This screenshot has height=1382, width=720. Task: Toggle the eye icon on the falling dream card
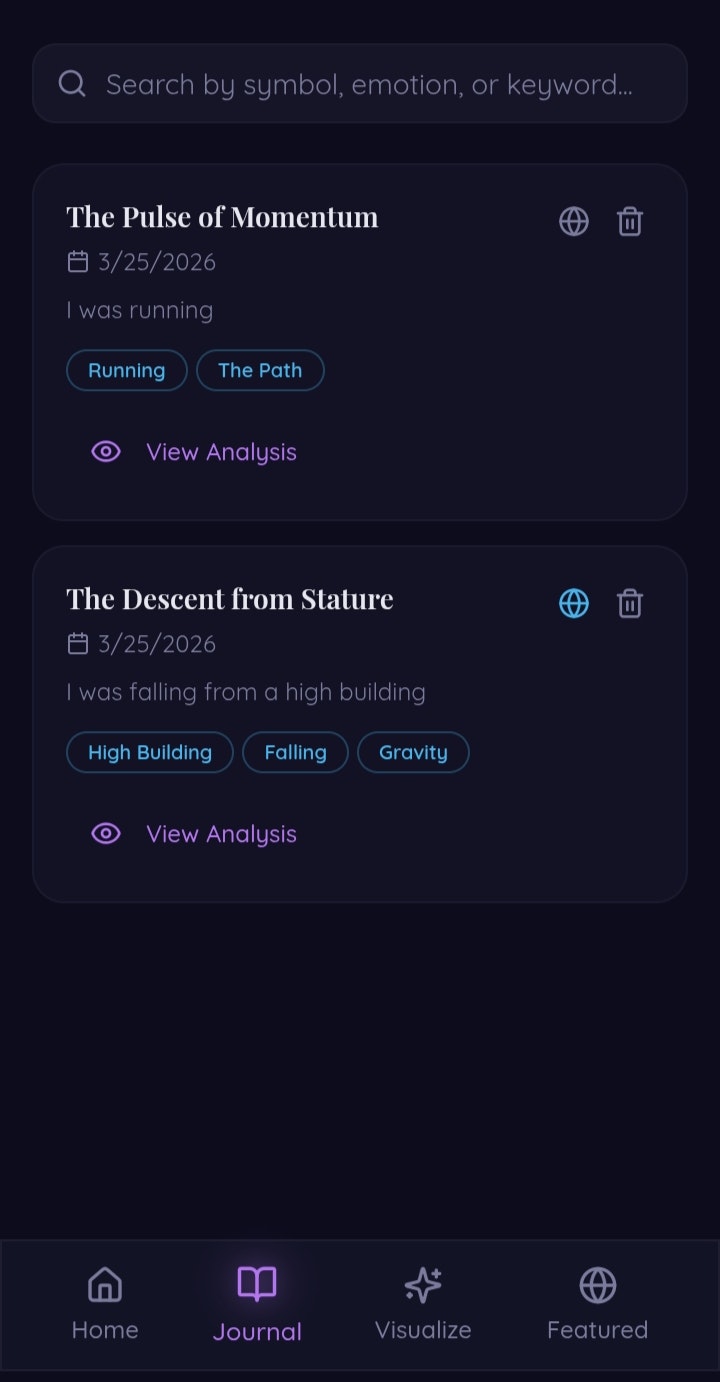106,833
